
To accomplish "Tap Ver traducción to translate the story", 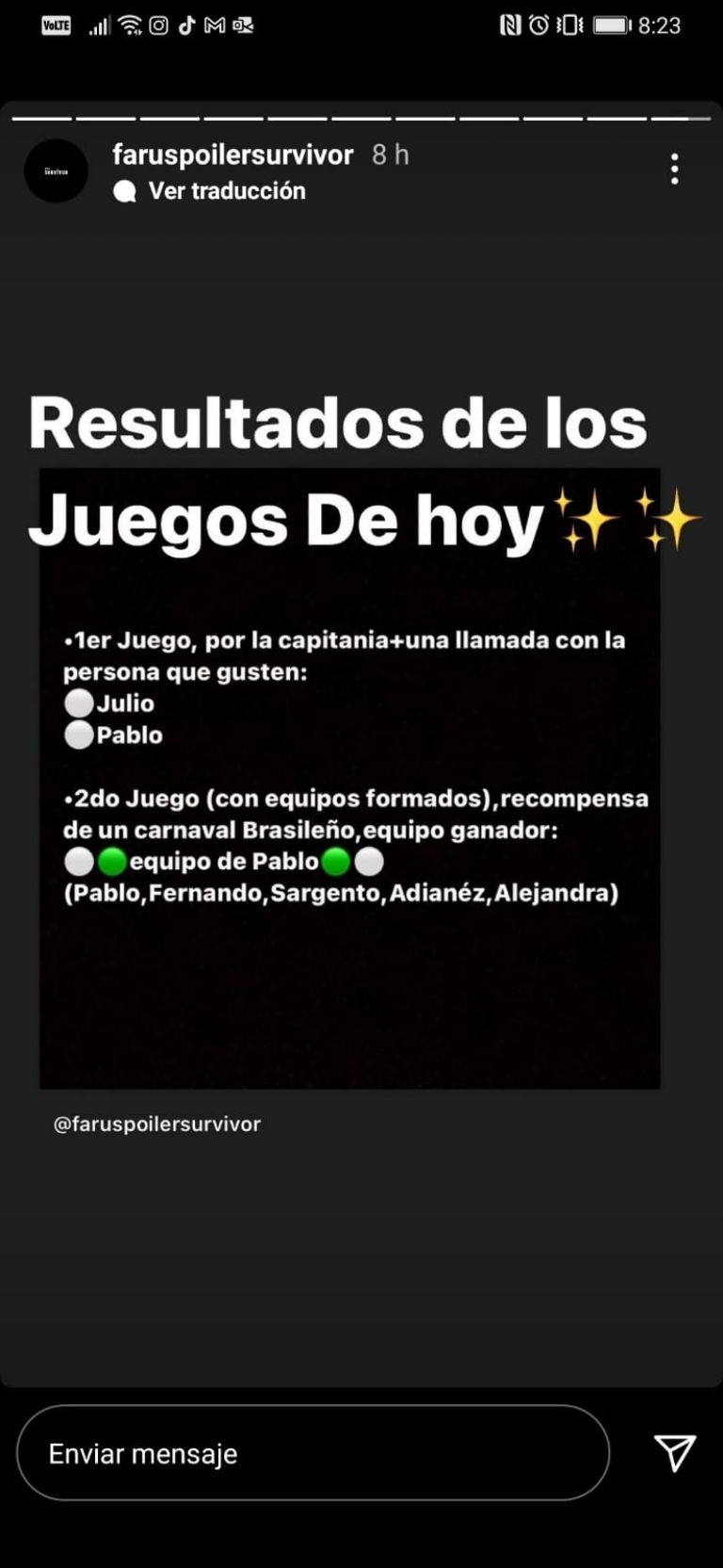I will [226, 191].
